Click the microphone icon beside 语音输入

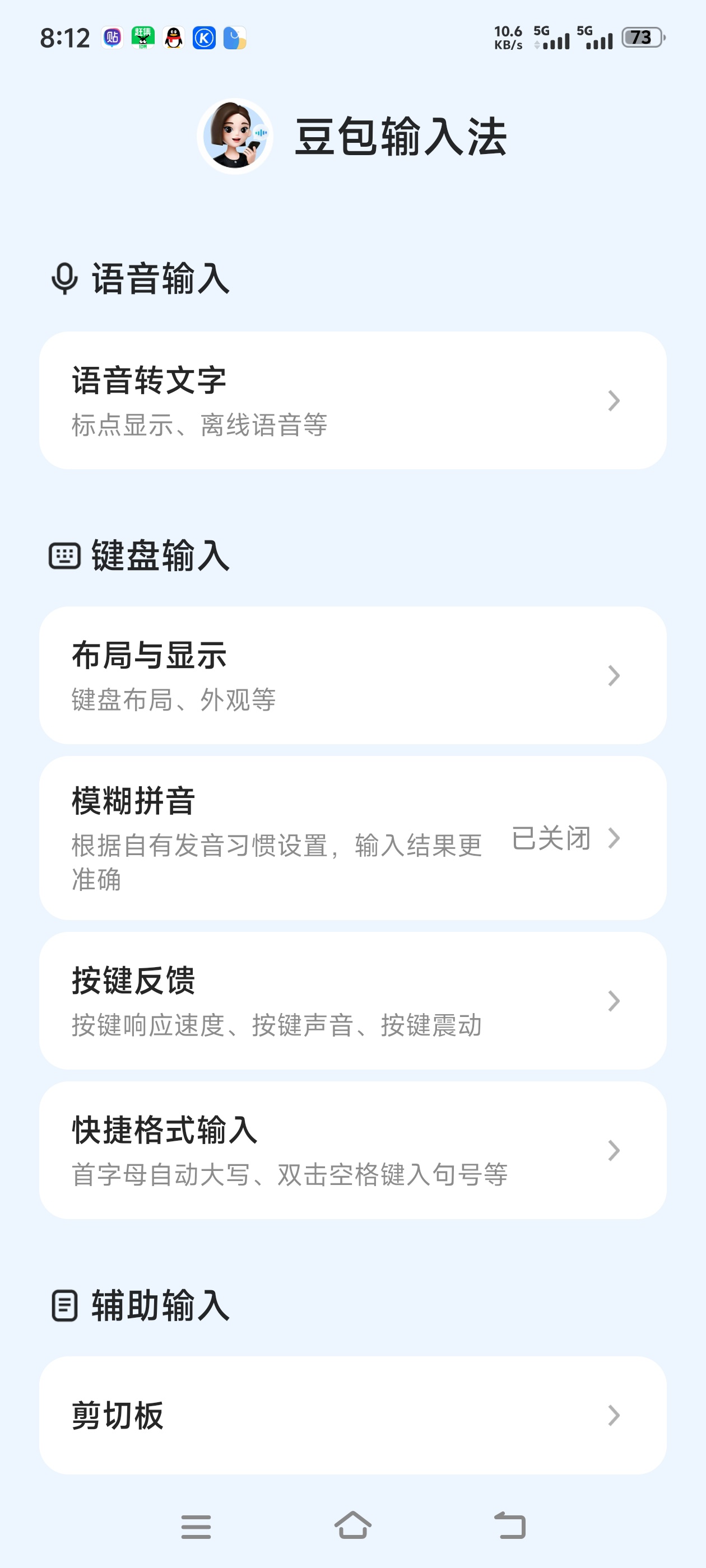64,279
